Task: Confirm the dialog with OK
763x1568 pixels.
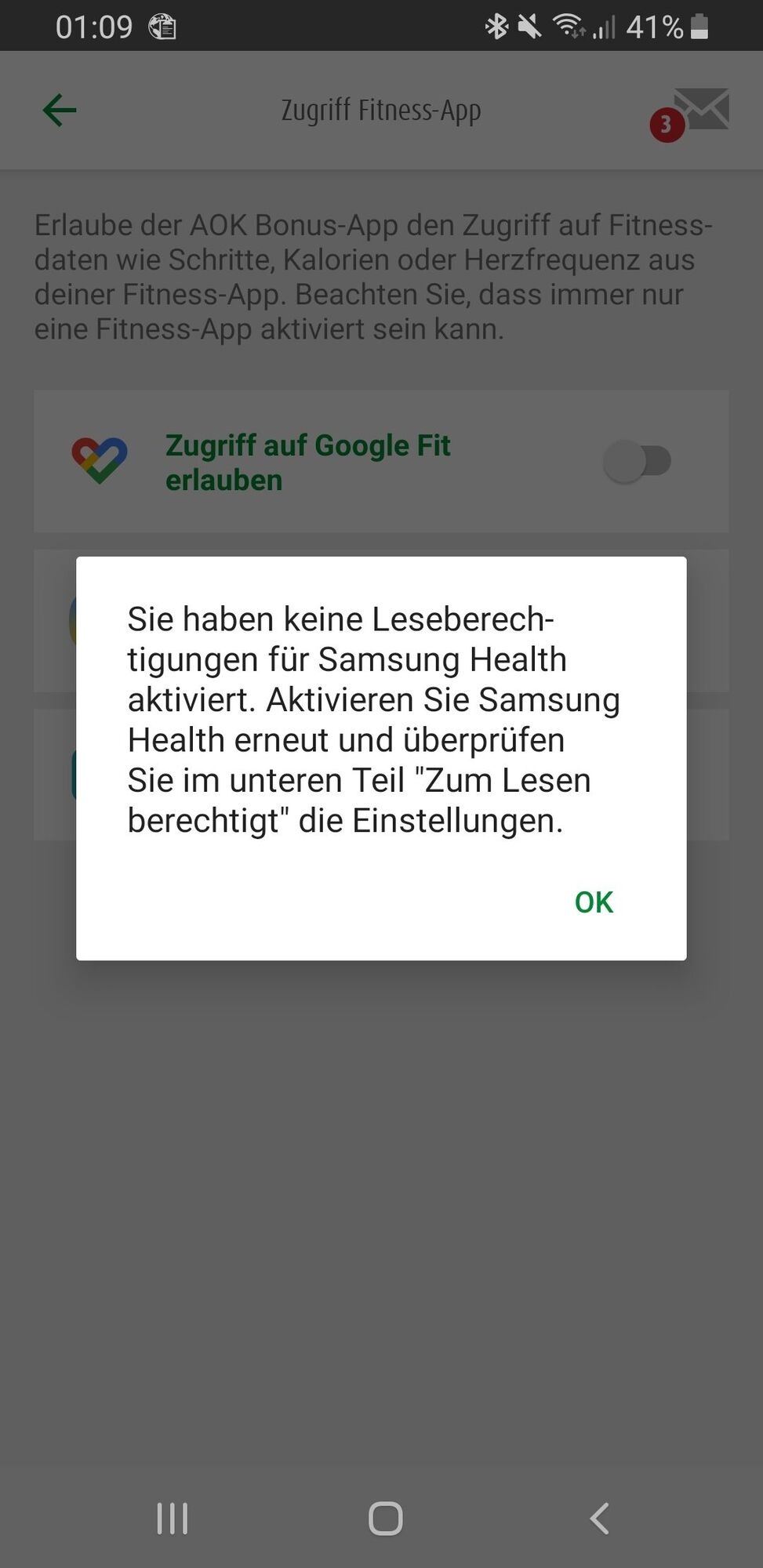Action: 594,902
